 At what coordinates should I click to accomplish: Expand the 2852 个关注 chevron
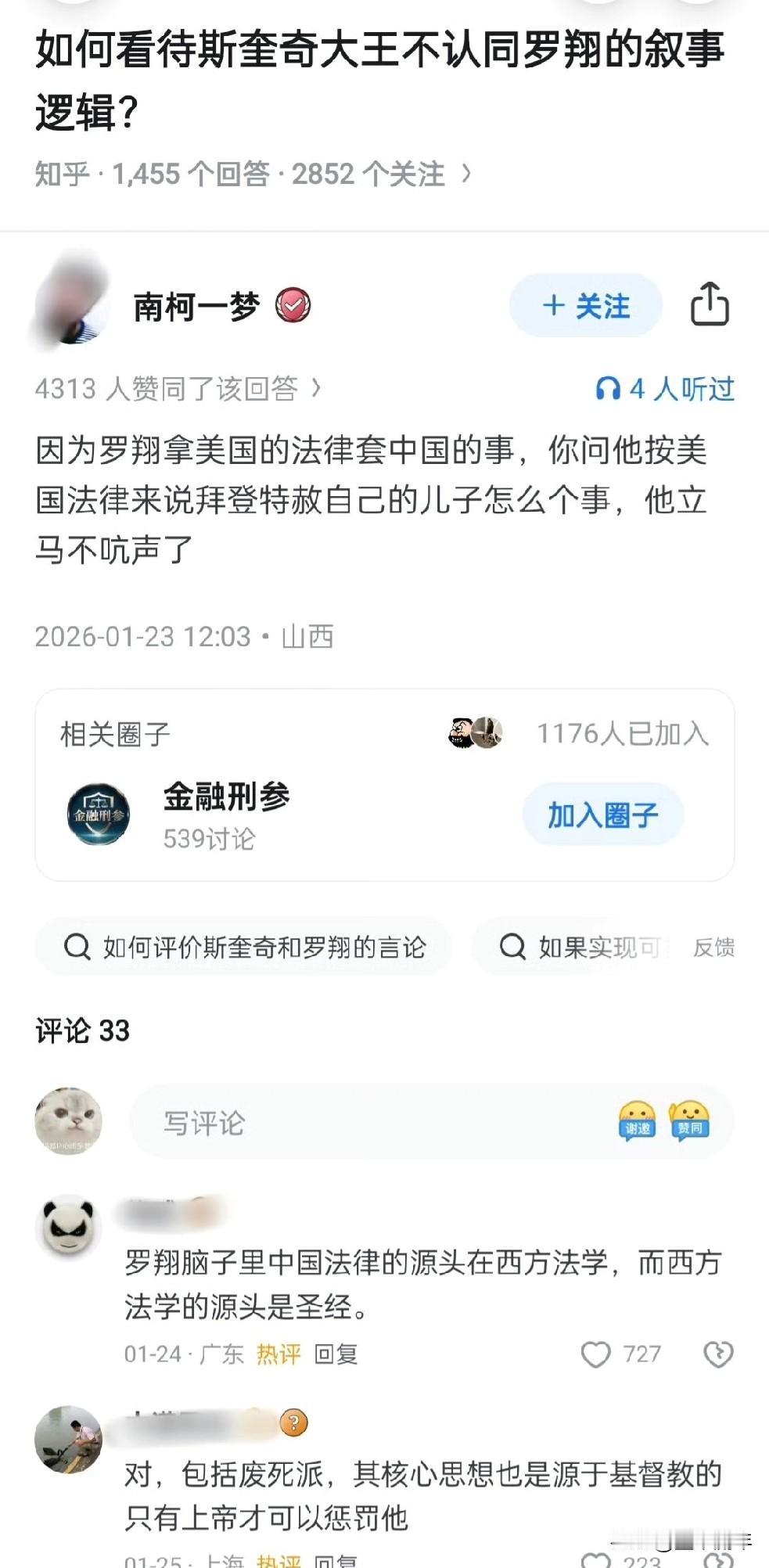coord(469,174)
